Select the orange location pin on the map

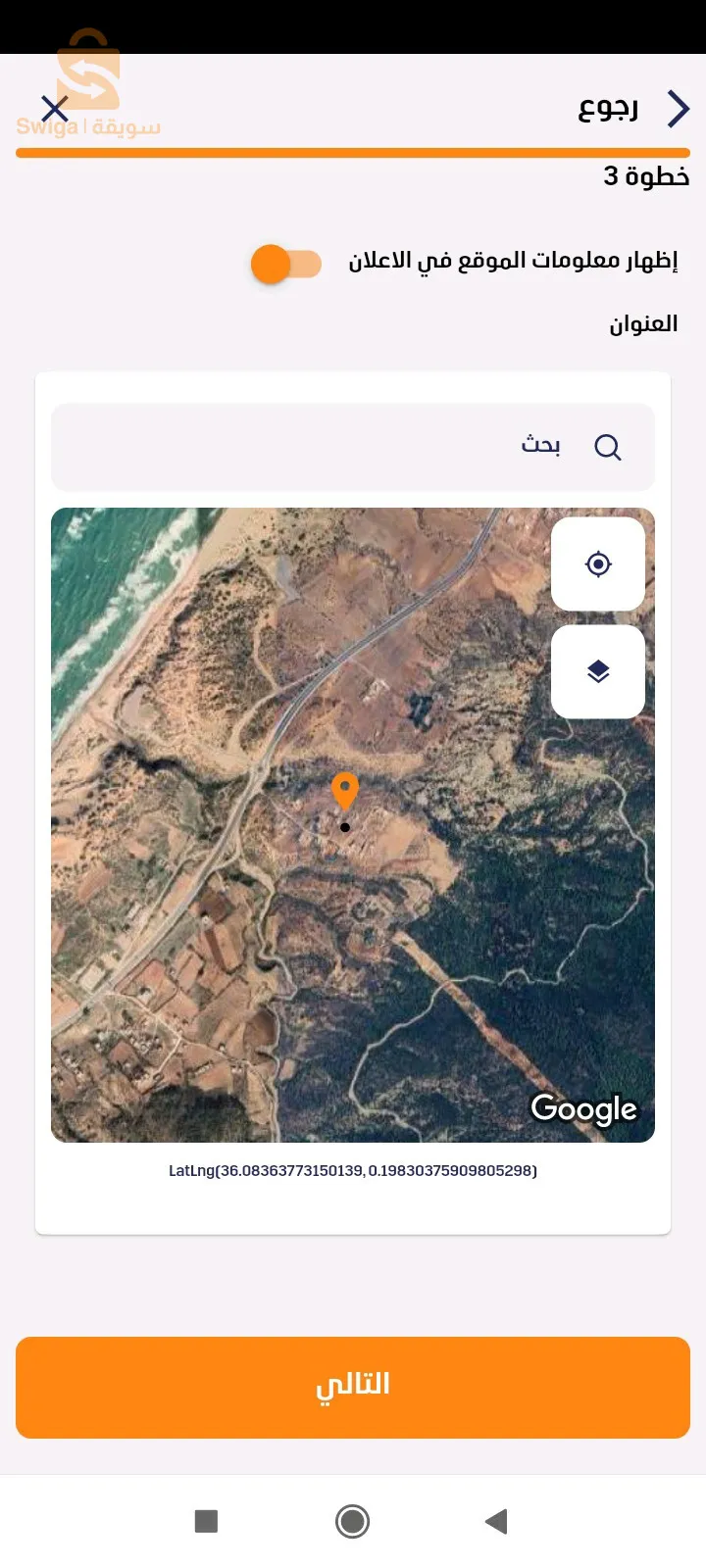(x=345, y=792)
